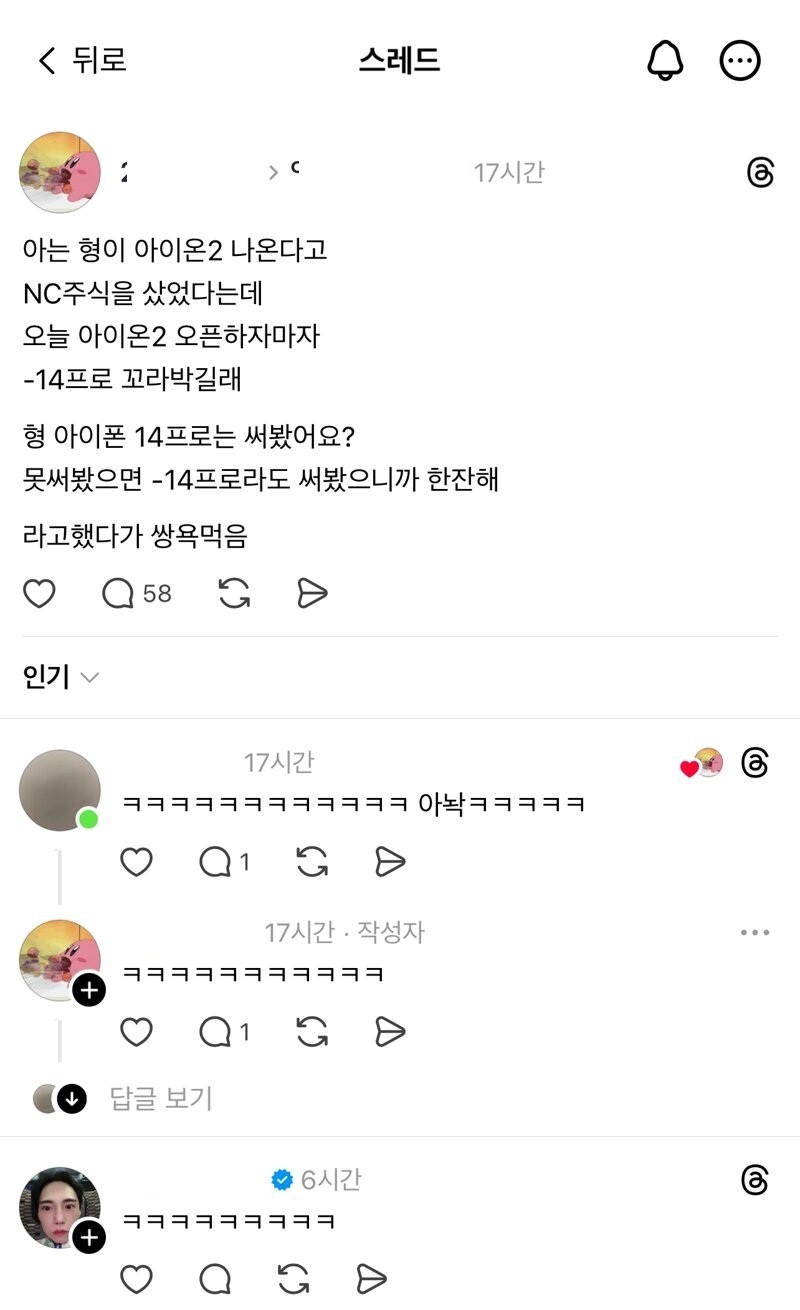800x1310 pixels.
Task: Like the main post about NC주식
Action: coord(39,594)
